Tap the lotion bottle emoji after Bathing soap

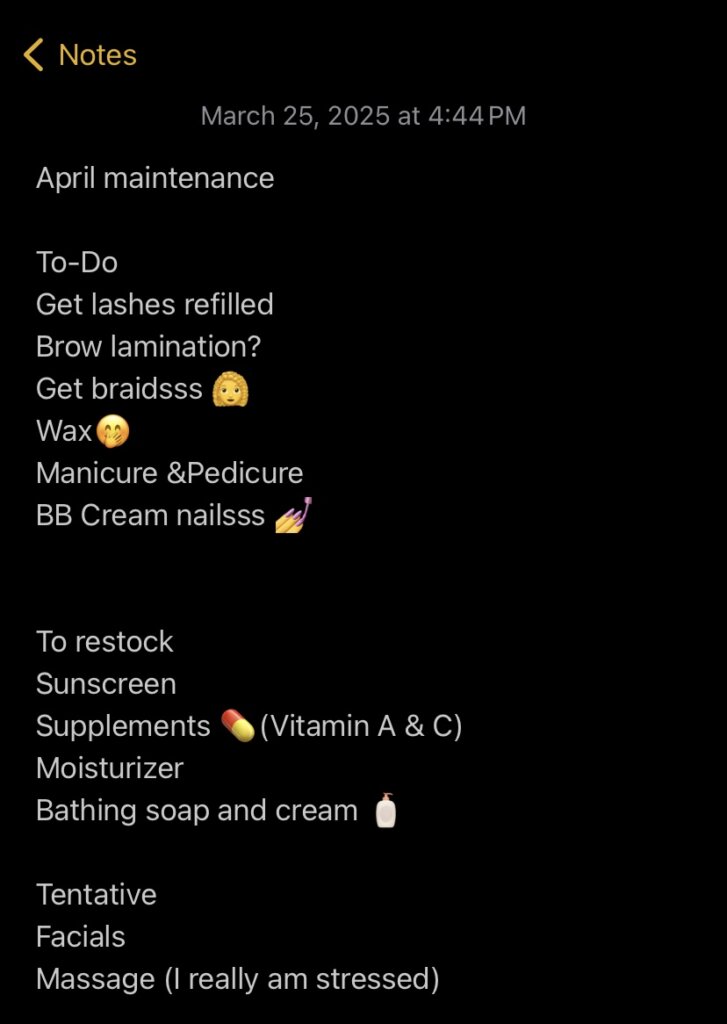point(385,810)
